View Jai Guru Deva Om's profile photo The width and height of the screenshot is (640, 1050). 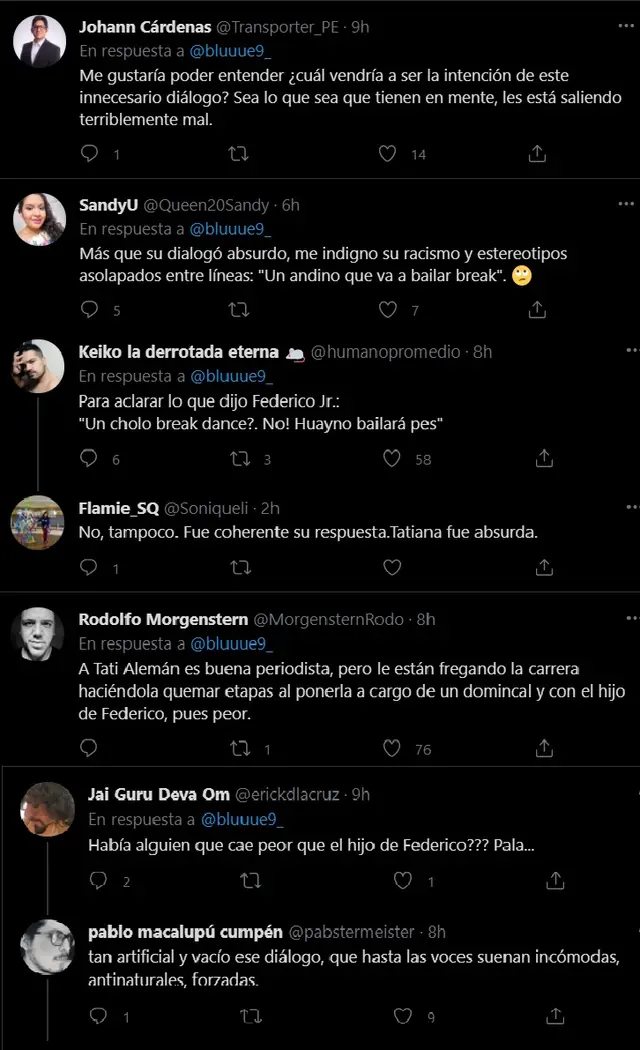tap(47, 808)
